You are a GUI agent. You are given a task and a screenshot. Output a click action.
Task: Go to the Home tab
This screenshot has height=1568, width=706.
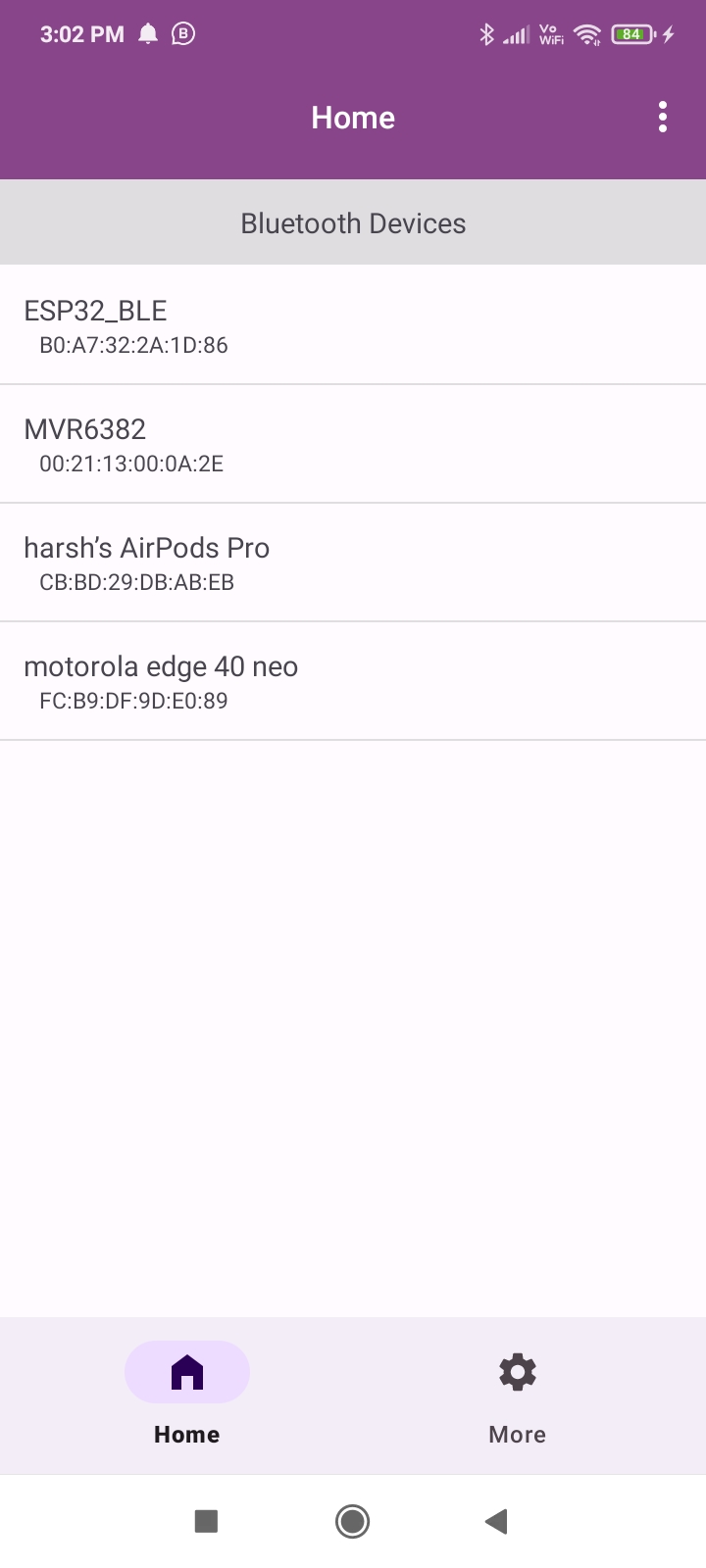[187, 1396]
